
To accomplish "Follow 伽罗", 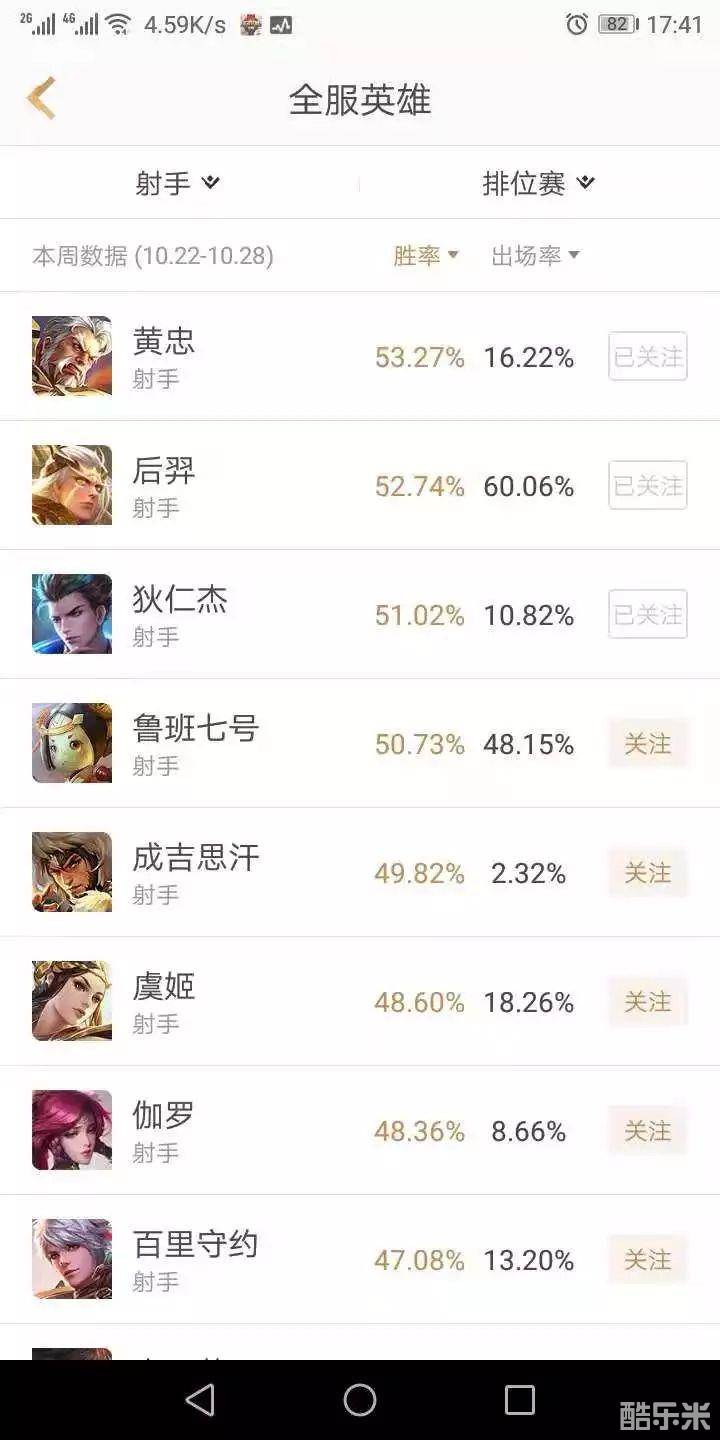I will coord(648,1131).
